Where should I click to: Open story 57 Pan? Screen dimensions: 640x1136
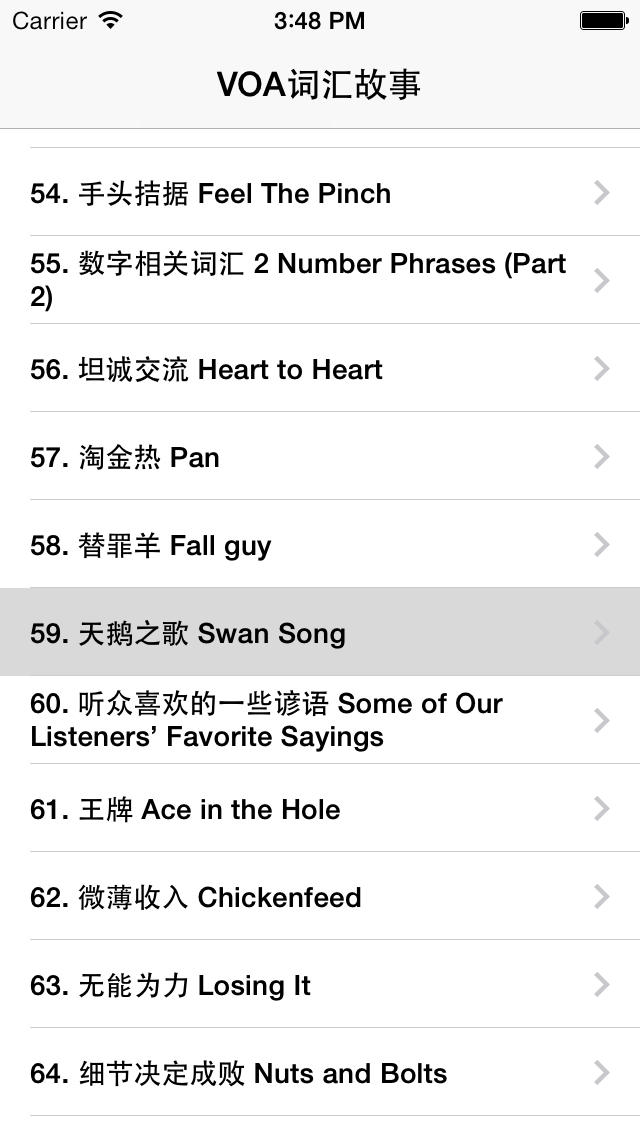(x=320, y=456)
